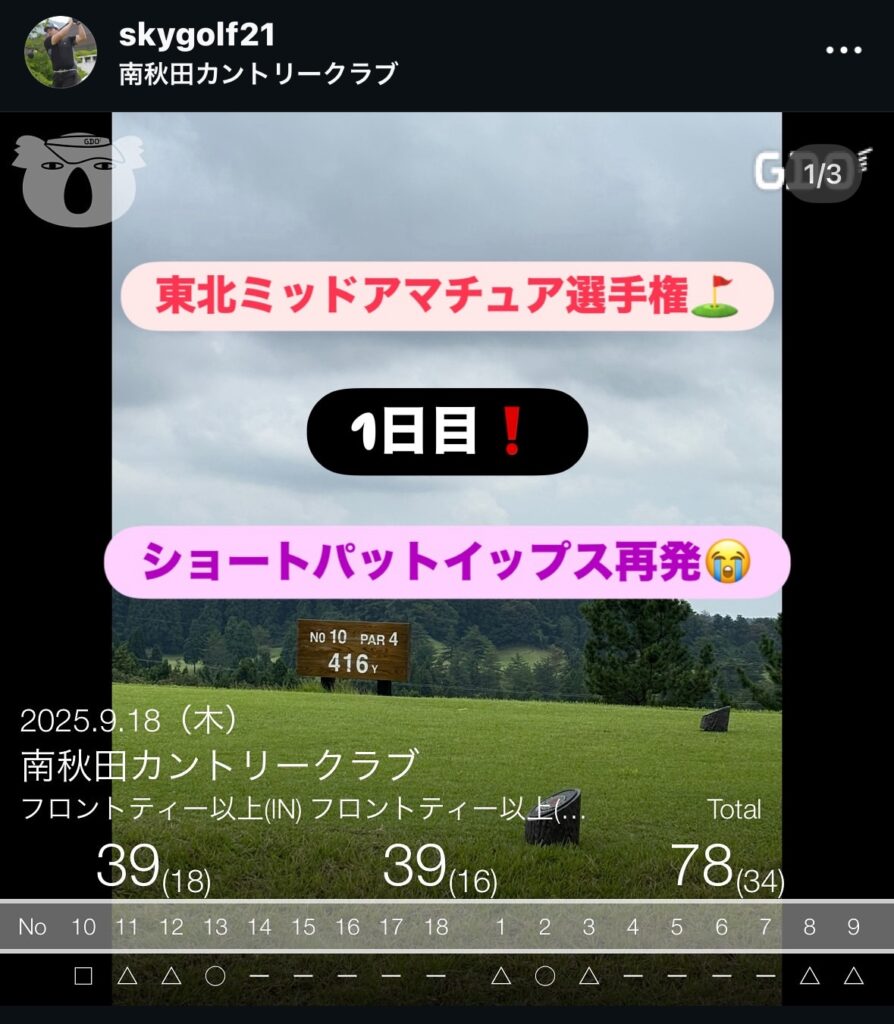Tap the post image with the golf scorecard
The image size is (894, 1024).
(446, 560)
